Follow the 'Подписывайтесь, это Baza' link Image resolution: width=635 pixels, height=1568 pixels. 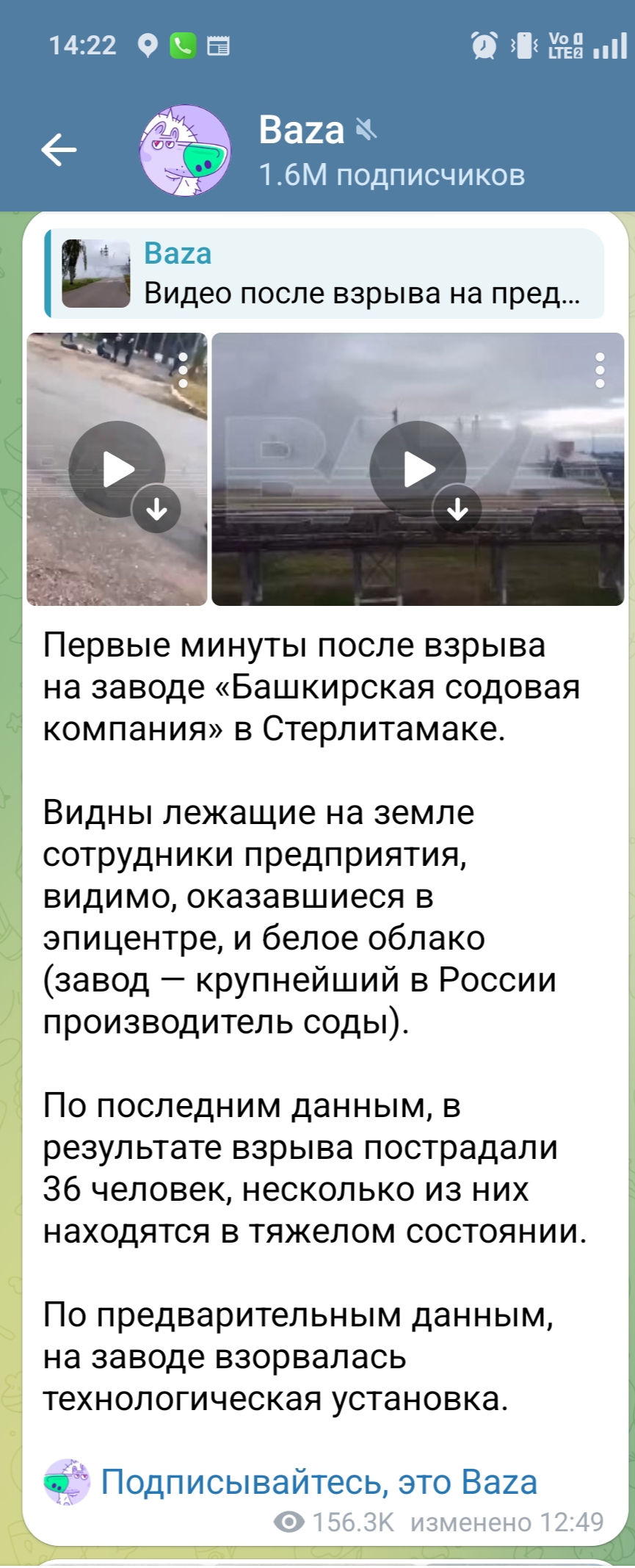coord(318,1482)
